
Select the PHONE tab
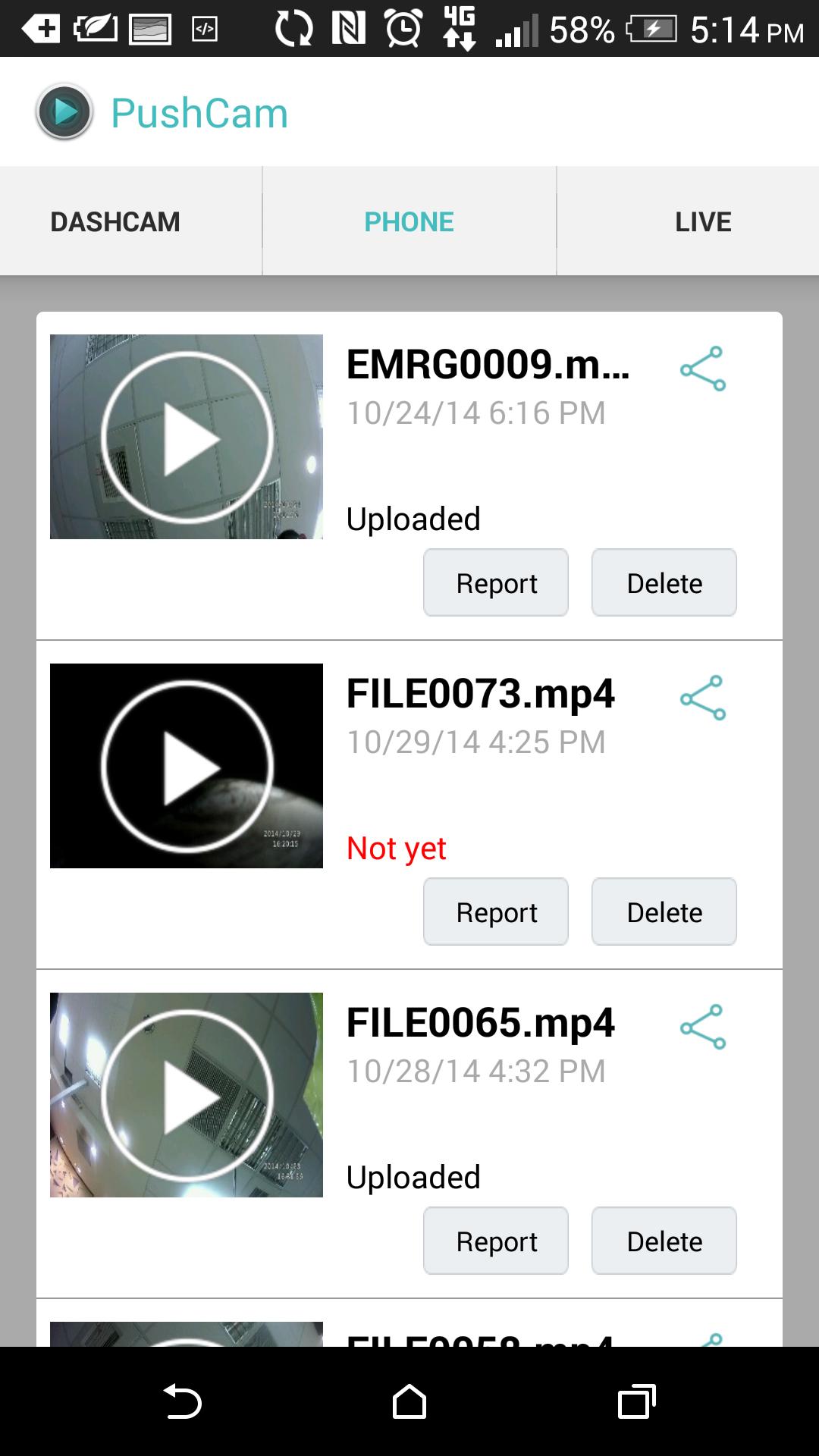(409, 221)
